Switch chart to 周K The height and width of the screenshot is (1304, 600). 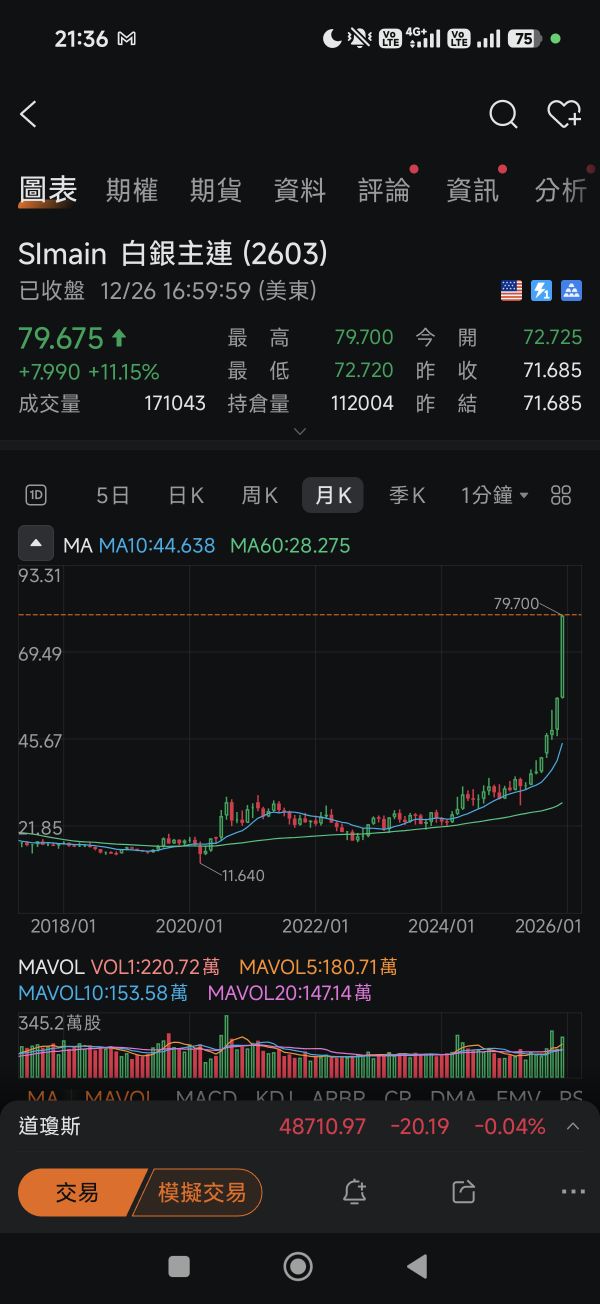[x=260, y=495]
